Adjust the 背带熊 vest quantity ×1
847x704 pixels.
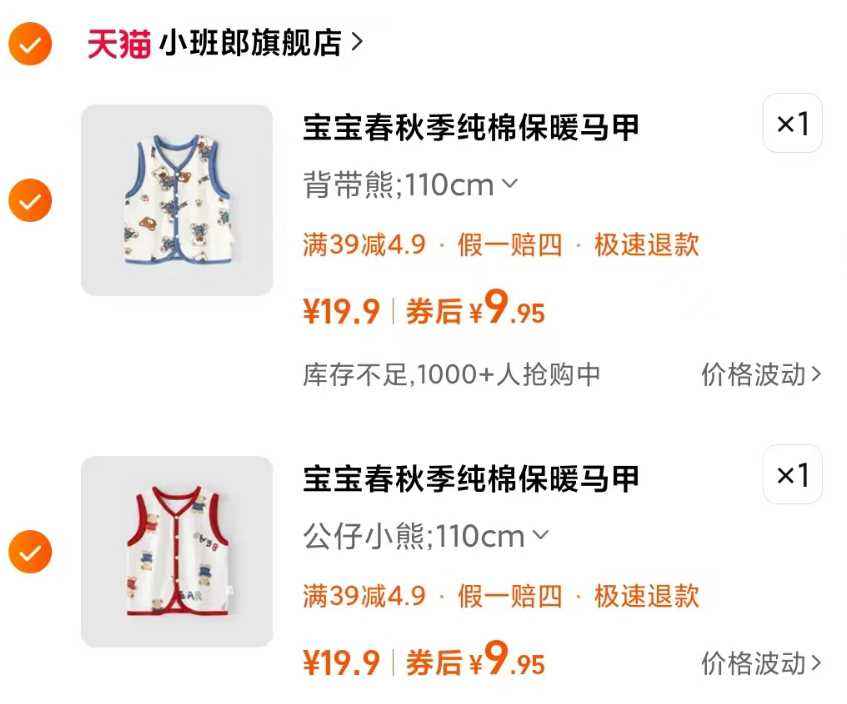coord(792,124)
